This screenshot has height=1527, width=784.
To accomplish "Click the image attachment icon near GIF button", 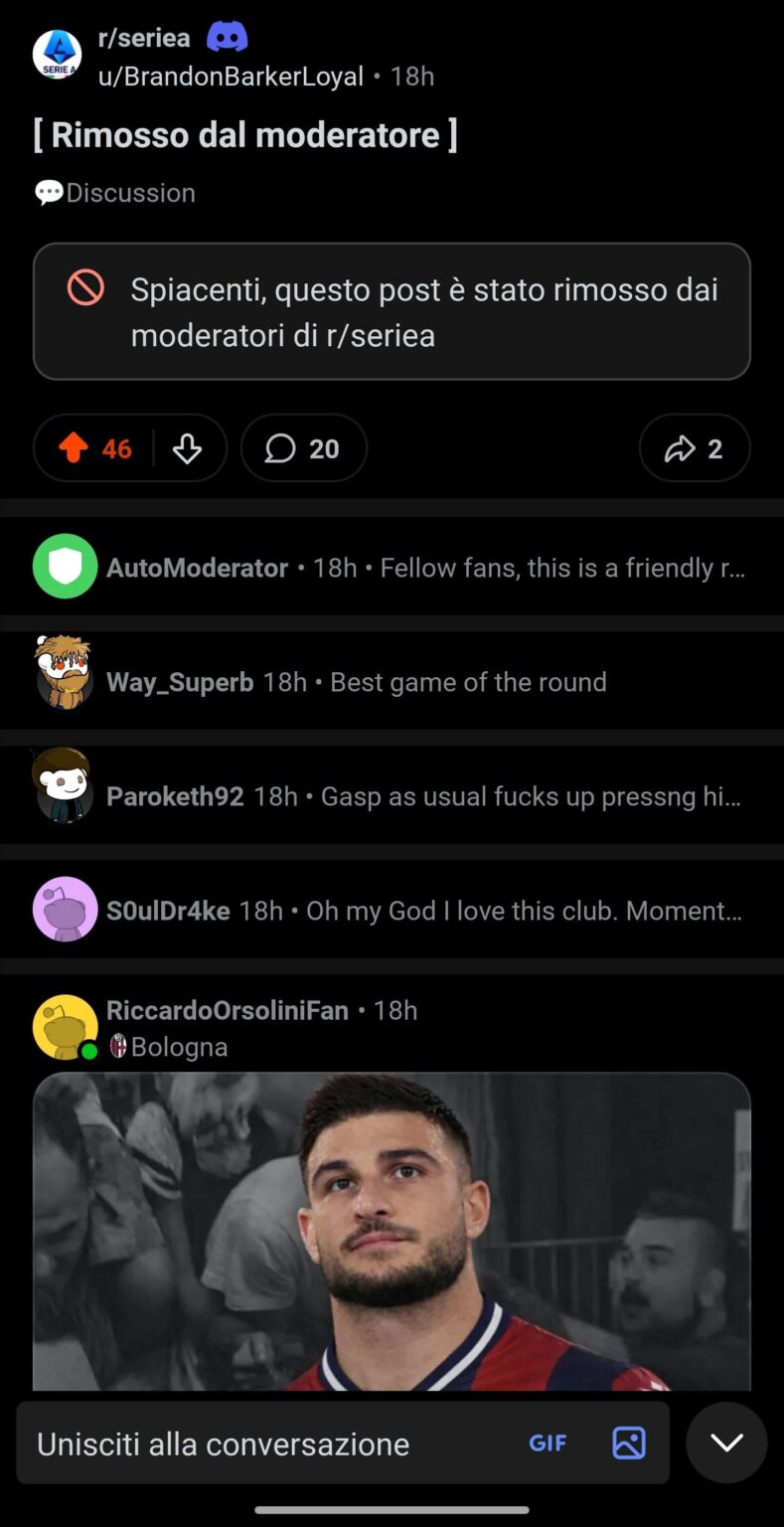I will 628,1442.
